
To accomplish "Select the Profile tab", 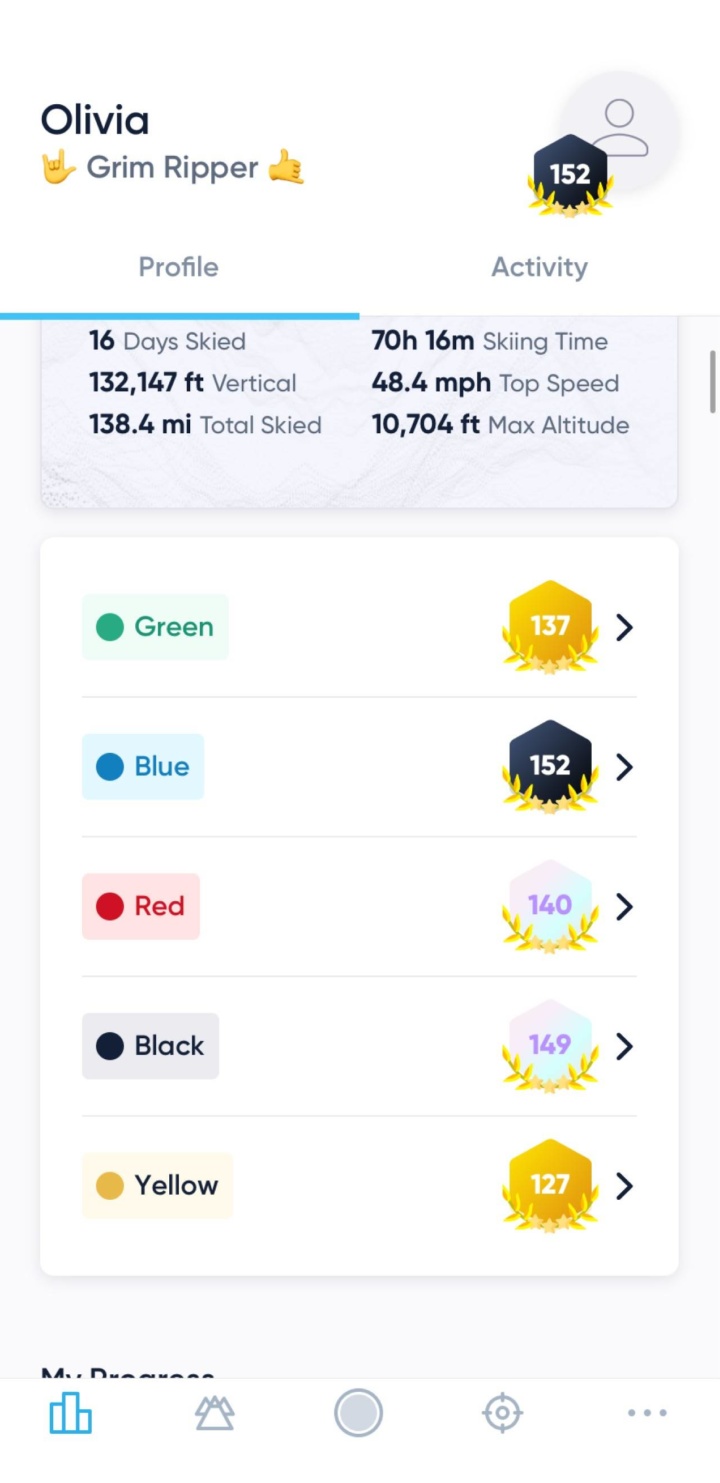I will [x=178, y=267].
